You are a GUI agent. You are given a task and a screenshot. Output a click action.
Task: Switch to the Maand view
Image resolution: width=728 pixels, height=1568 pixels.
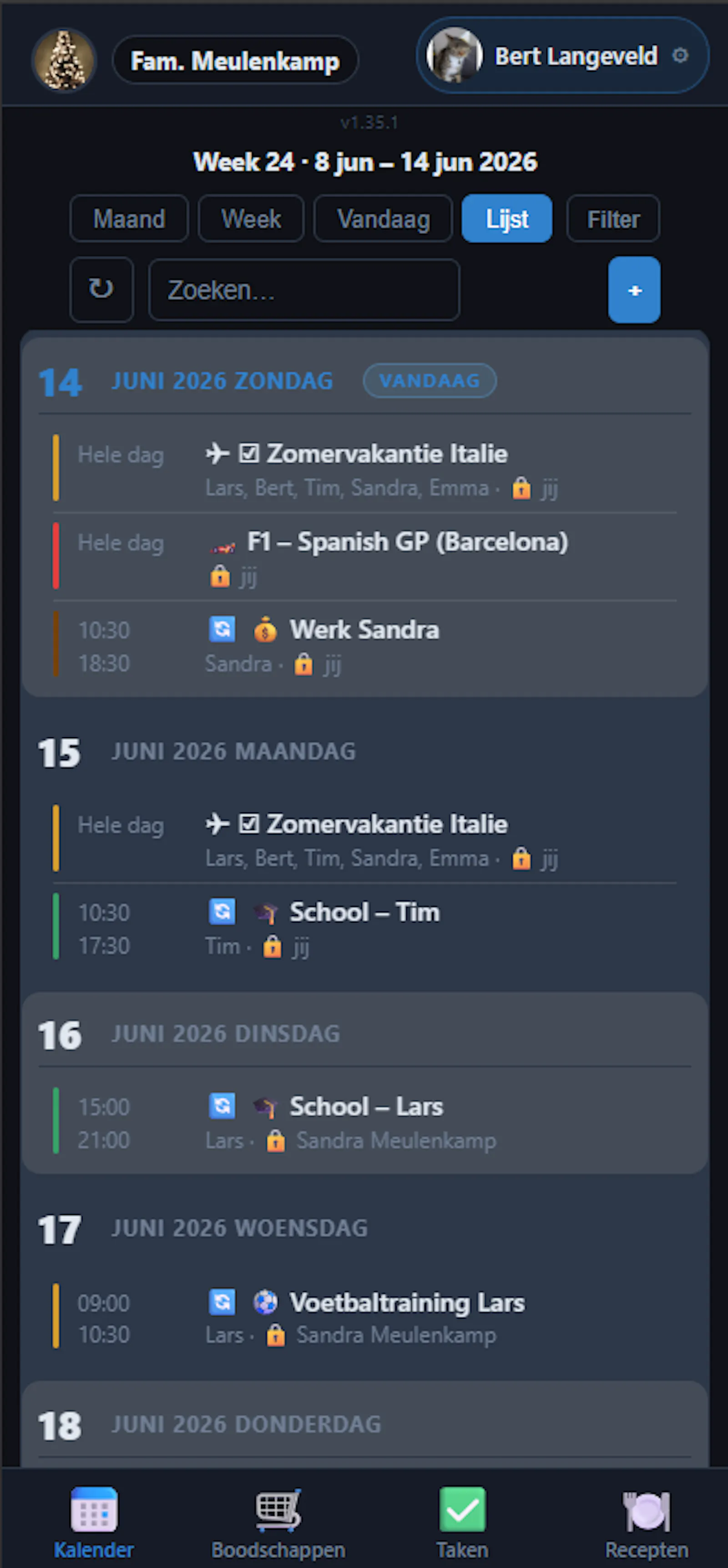tap(129, 218)
